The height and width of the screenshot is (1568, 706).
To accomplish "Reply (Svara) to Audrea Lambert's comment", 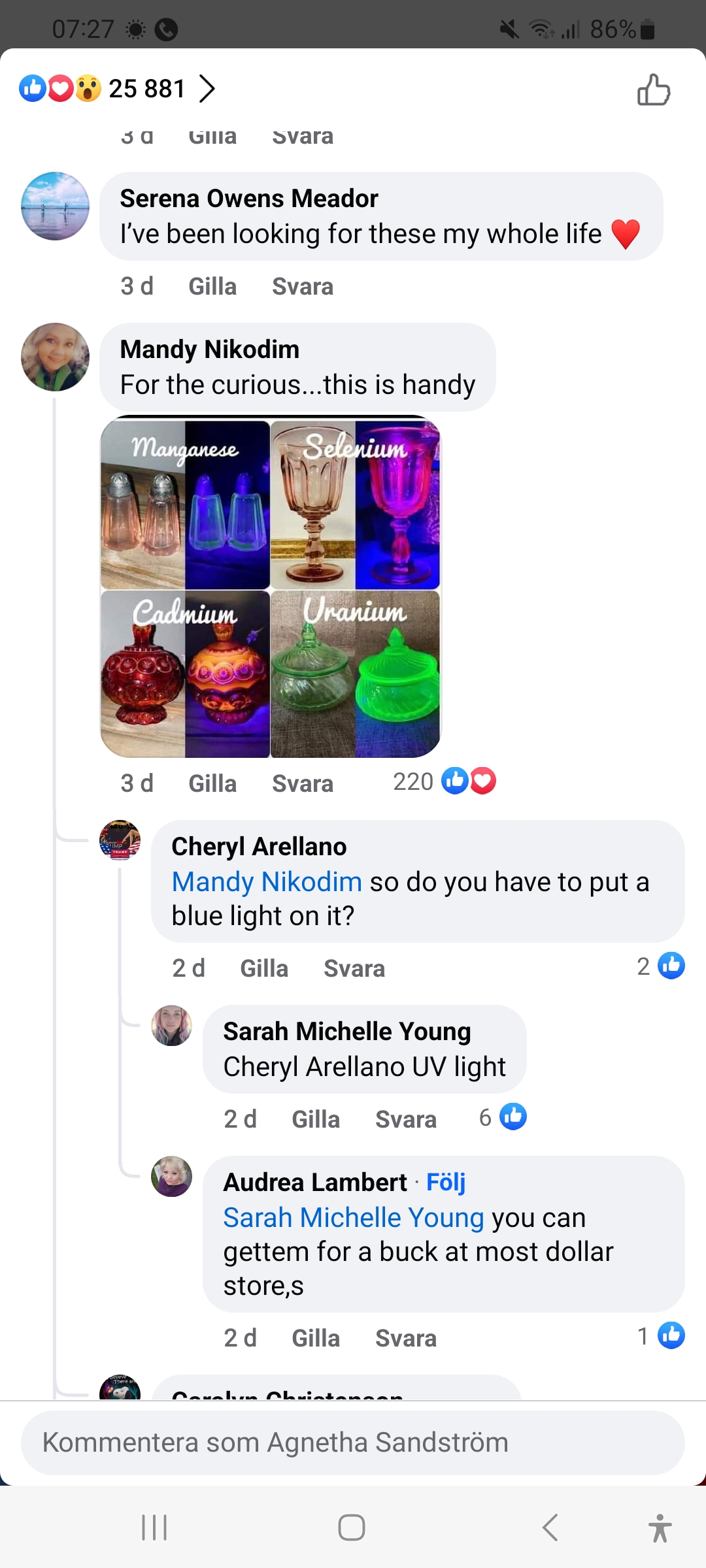I will point(406,1338).
